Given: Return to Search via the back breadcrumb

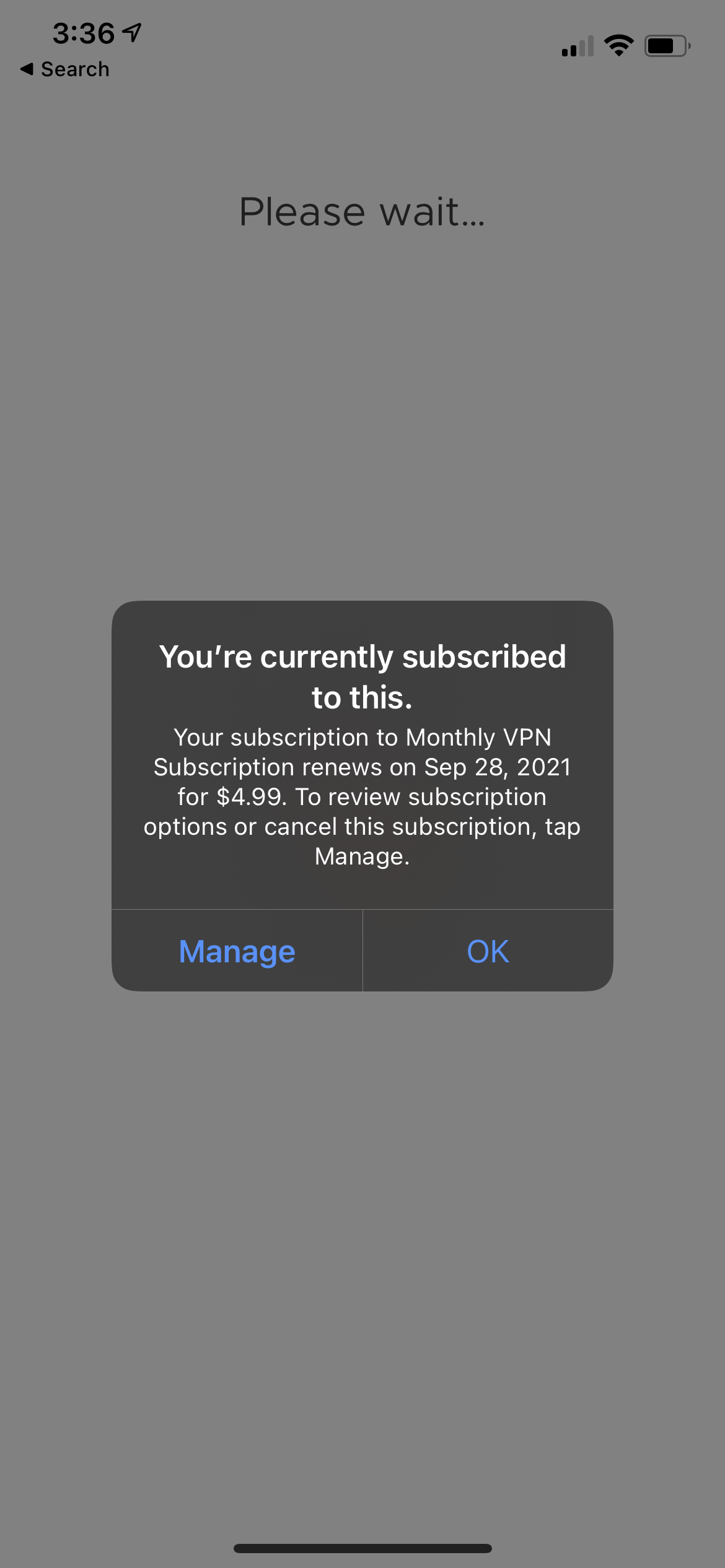Looking at the screenshot, I should (x=65, y=69).
